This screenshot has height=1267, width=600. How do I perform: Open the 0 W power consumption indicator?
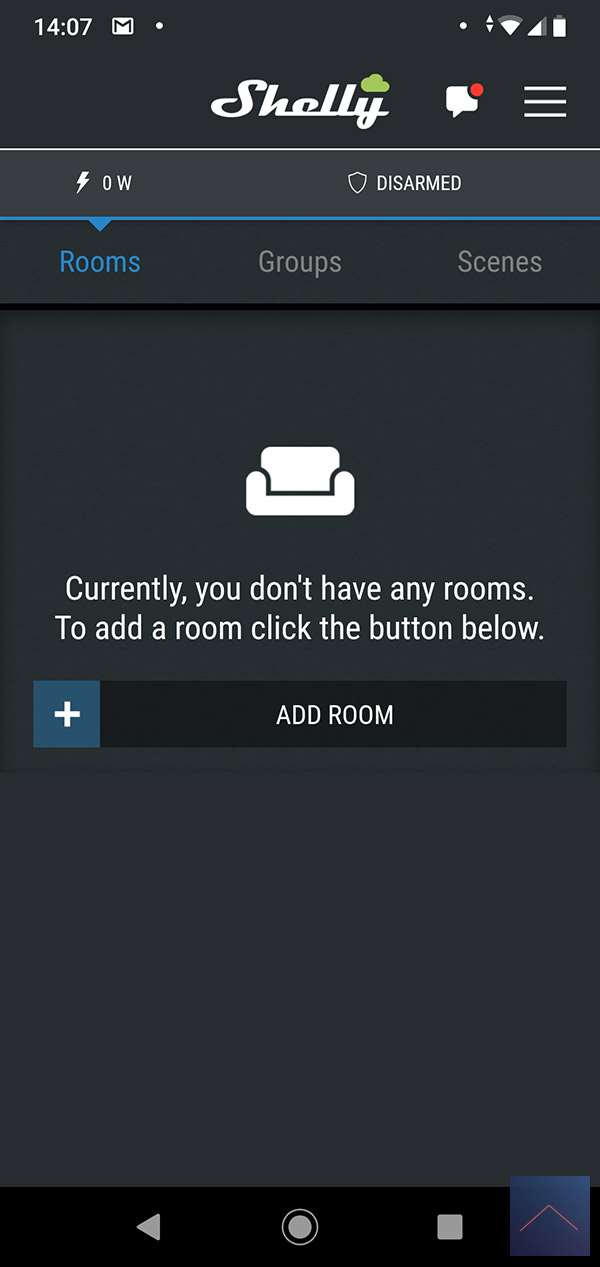coord(104,183)
